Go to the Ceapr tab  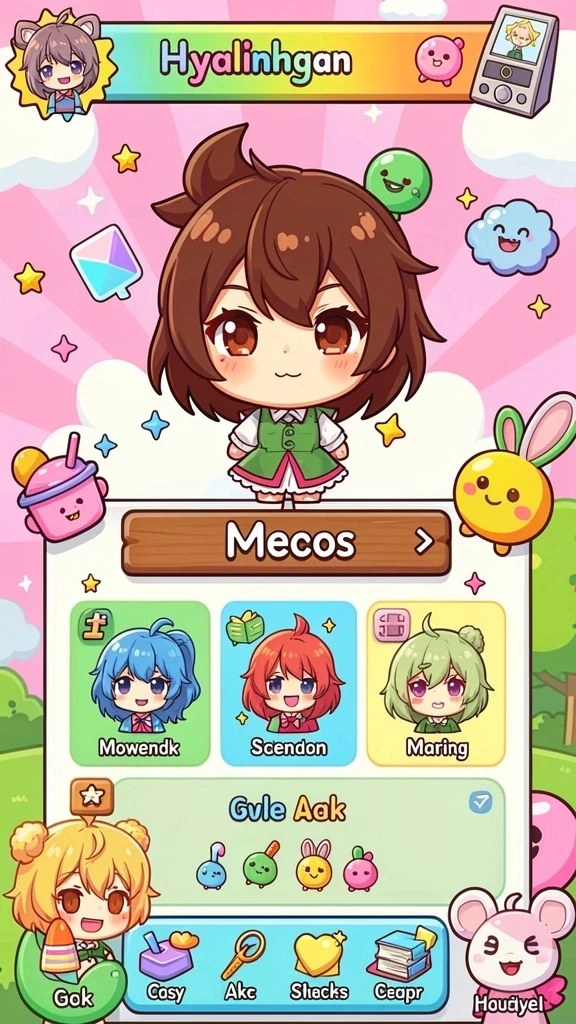click(x=399, y=966)
